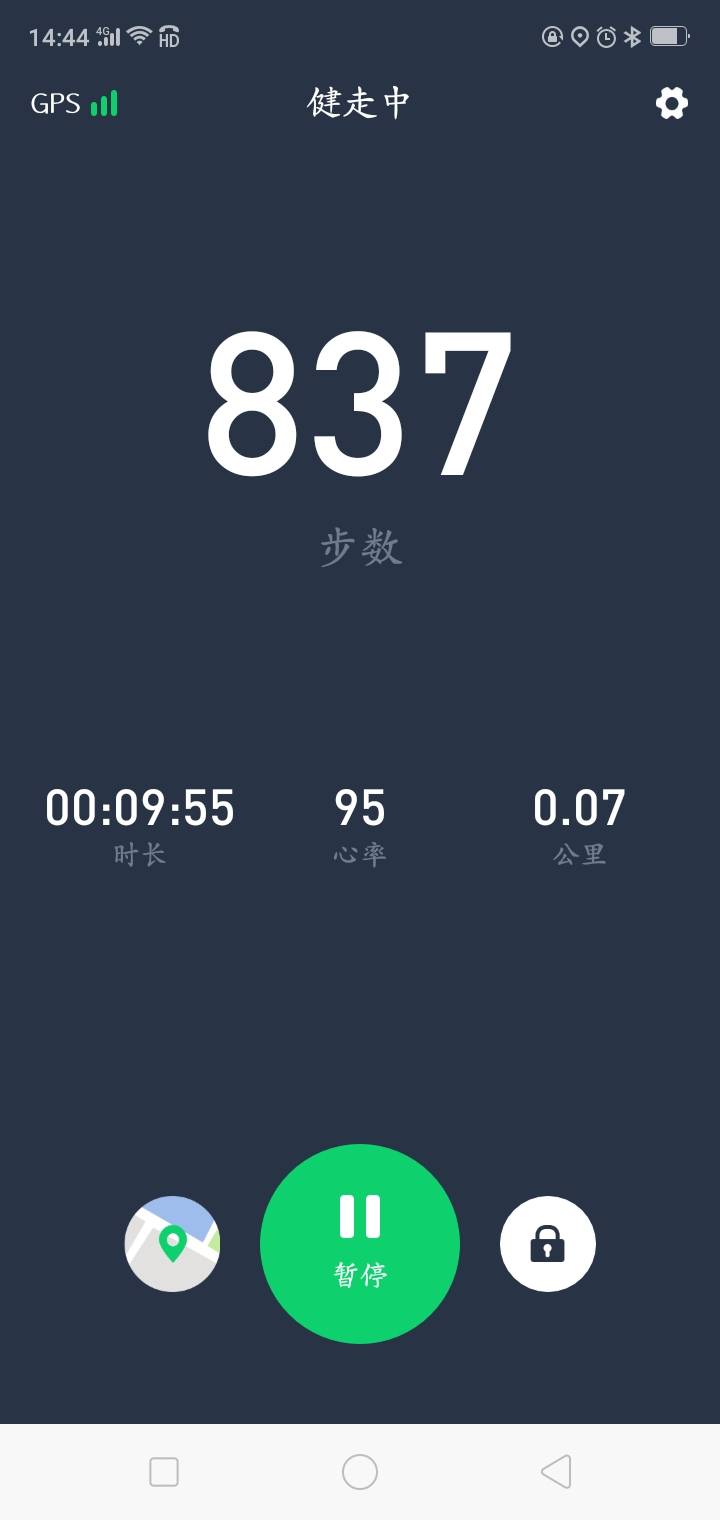Tap the alarm clock status bar icon
This screenshot has width=720, height=1520.
point(606,36)
